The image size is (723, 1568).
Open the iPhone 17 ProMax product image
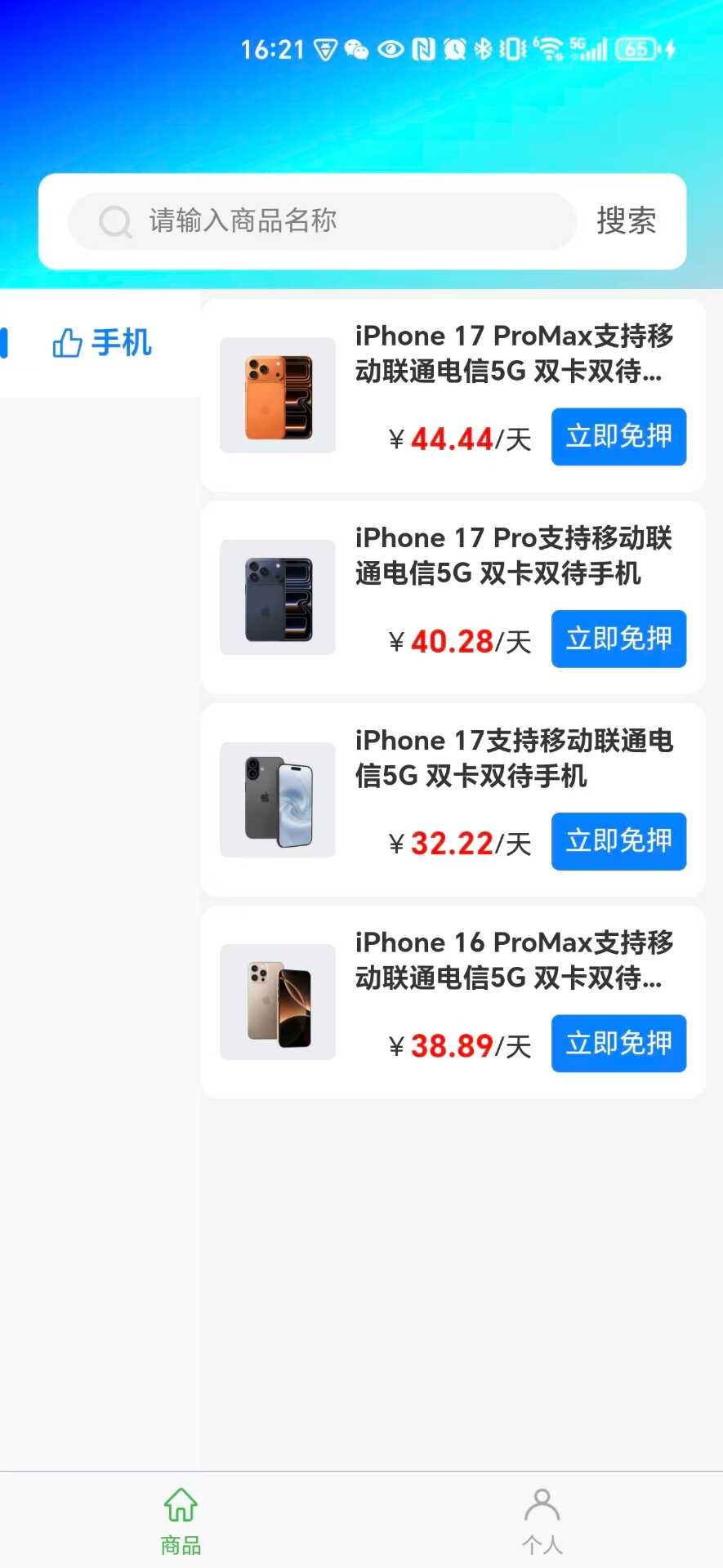click(277, 395)
